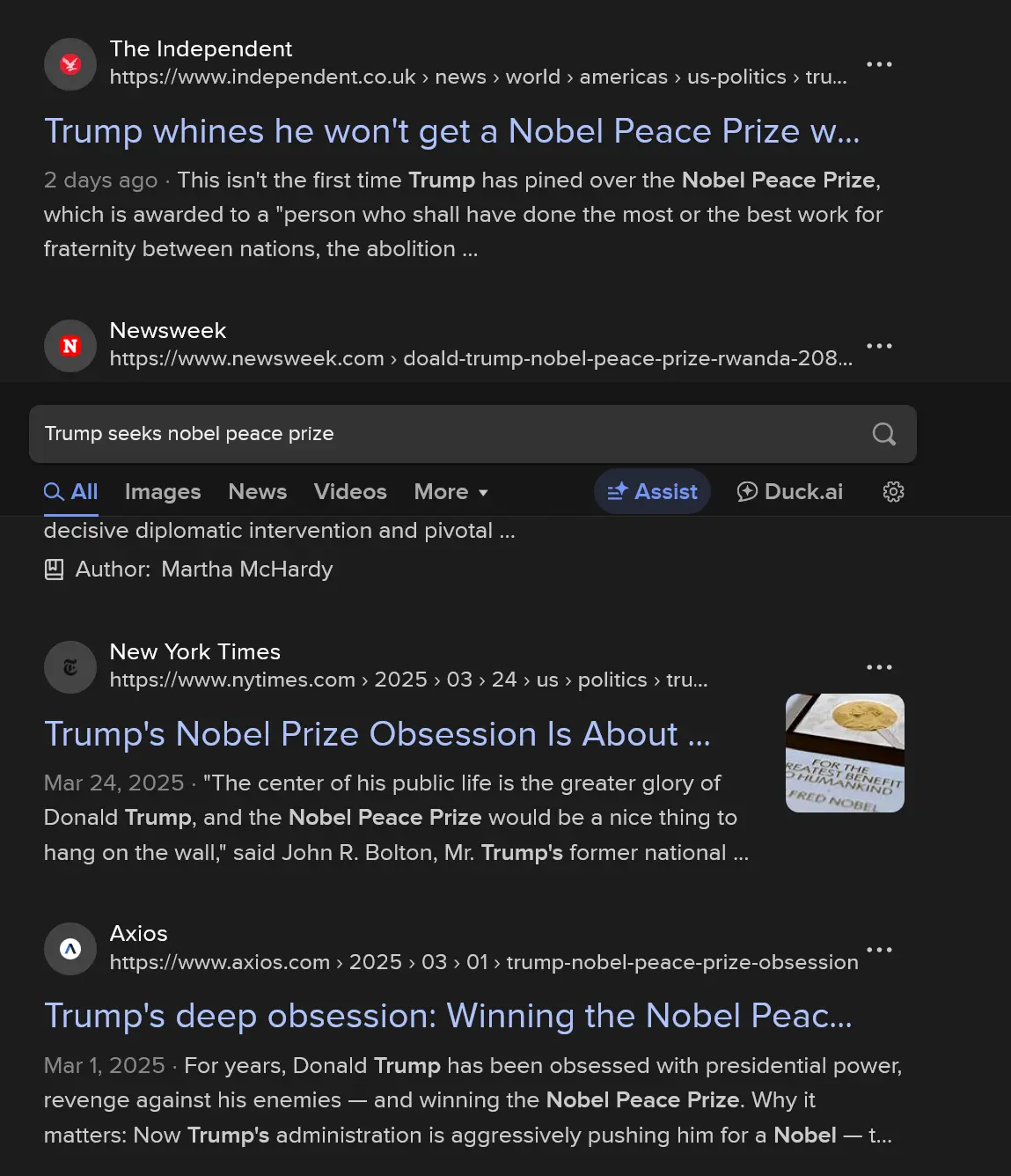Switch to the News tab
The height and width of the screenshot is (1176, 1011).
pos(257,492)
